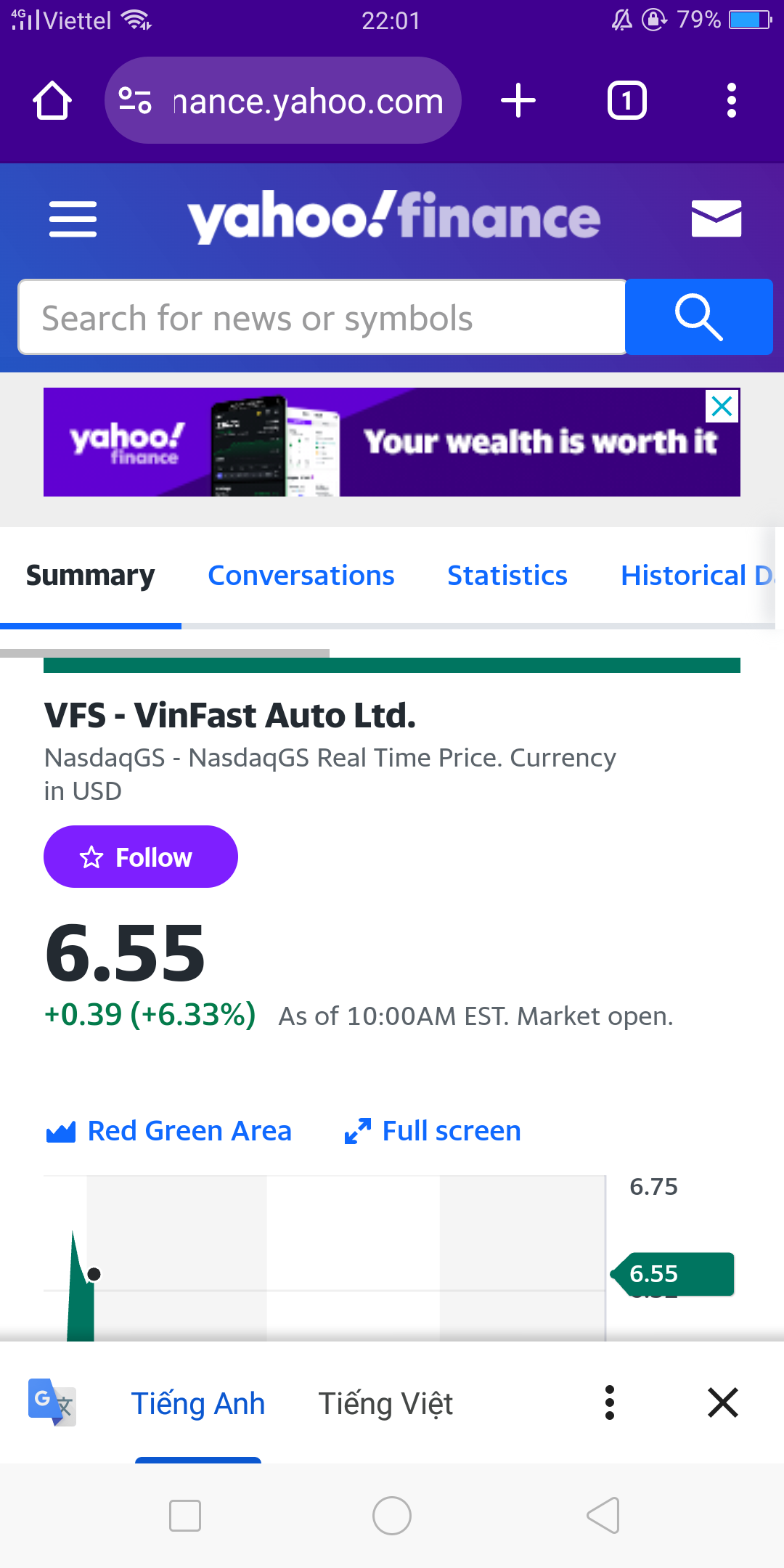This screenshot has height=1568, width=784.
Task: View the chart in full screen
Action: click(x=433, y=1131)
